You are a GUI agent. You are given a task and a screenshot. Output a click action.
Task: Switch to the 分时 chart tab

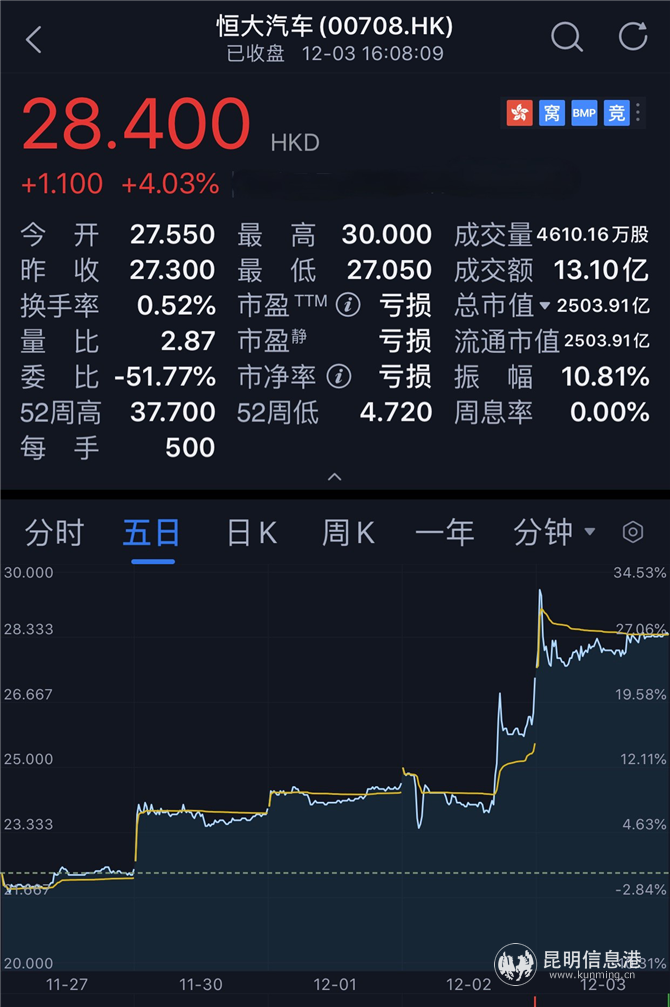(x=54, y=533)
